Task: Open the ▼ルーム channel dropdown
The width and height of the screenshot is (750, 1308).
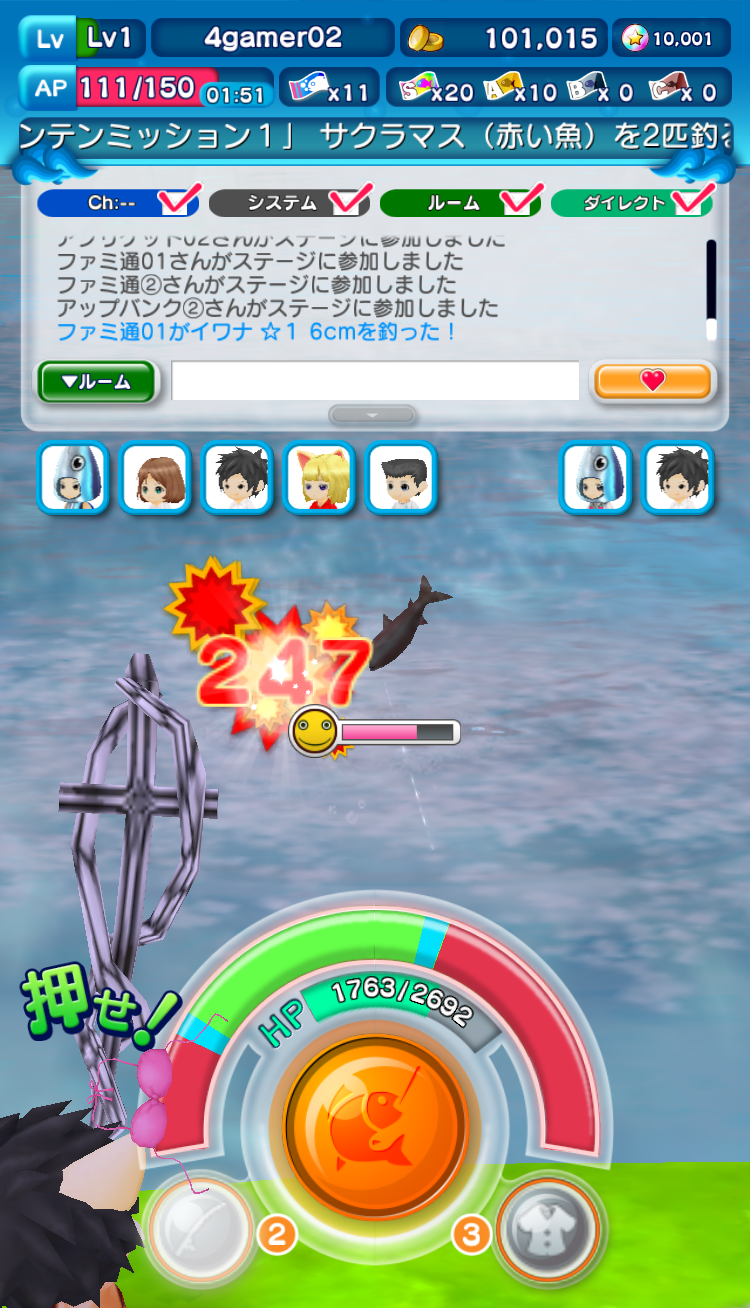Action: (x=97, y=381)
